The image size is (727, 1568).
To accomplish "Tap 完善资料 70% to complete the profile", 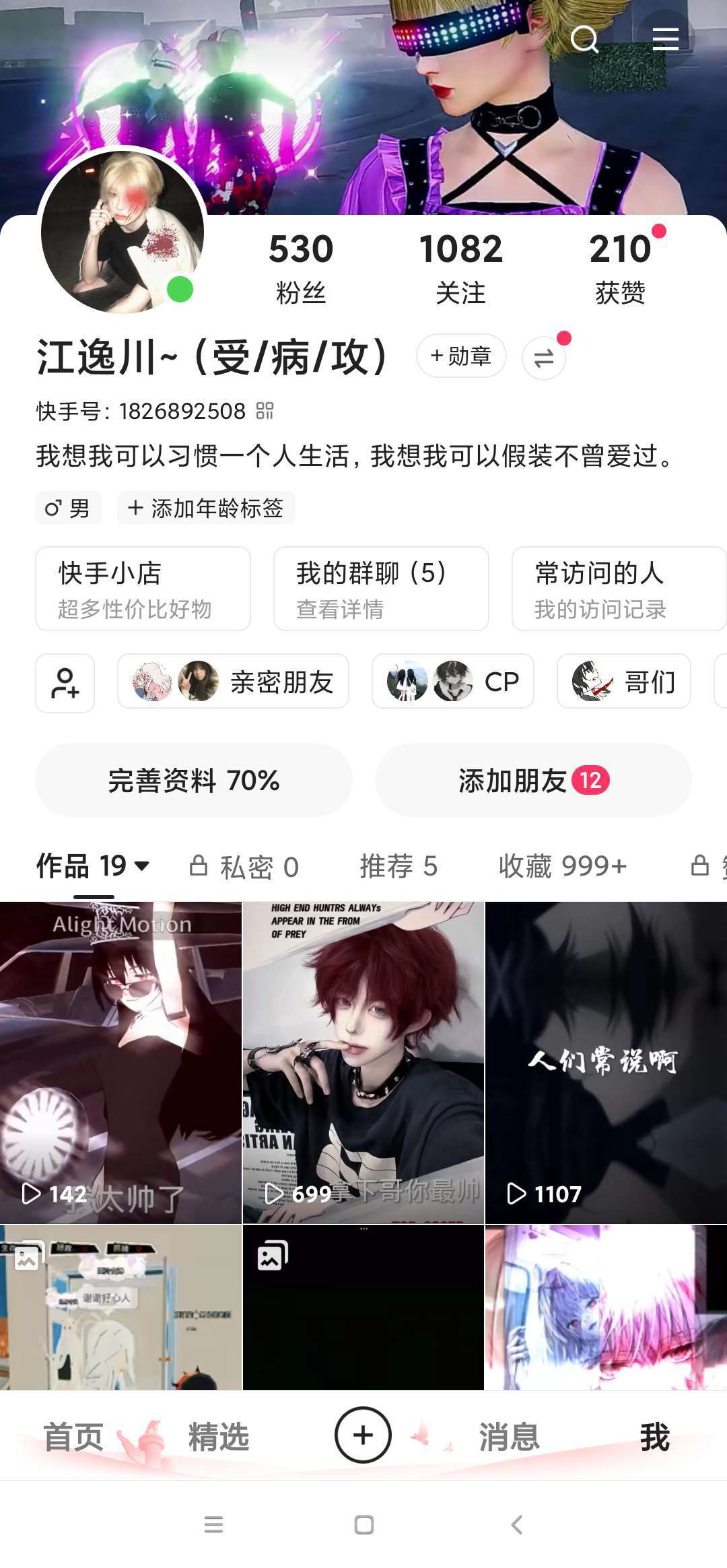I will click(194, 780).
